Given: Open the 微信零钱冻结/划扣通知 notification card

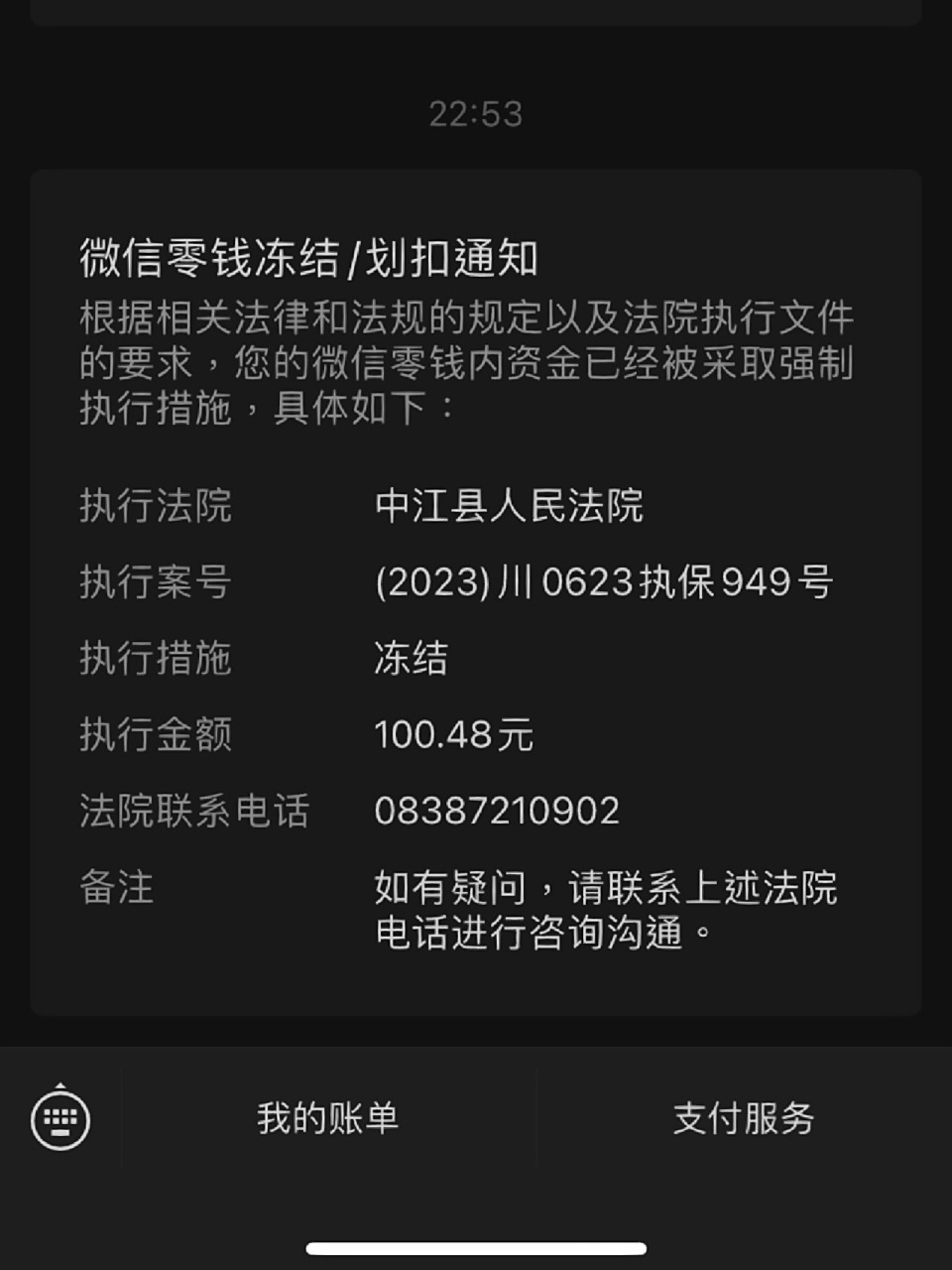Looking at the screenshot, I should pyautogui.click(x=476, y=595).
